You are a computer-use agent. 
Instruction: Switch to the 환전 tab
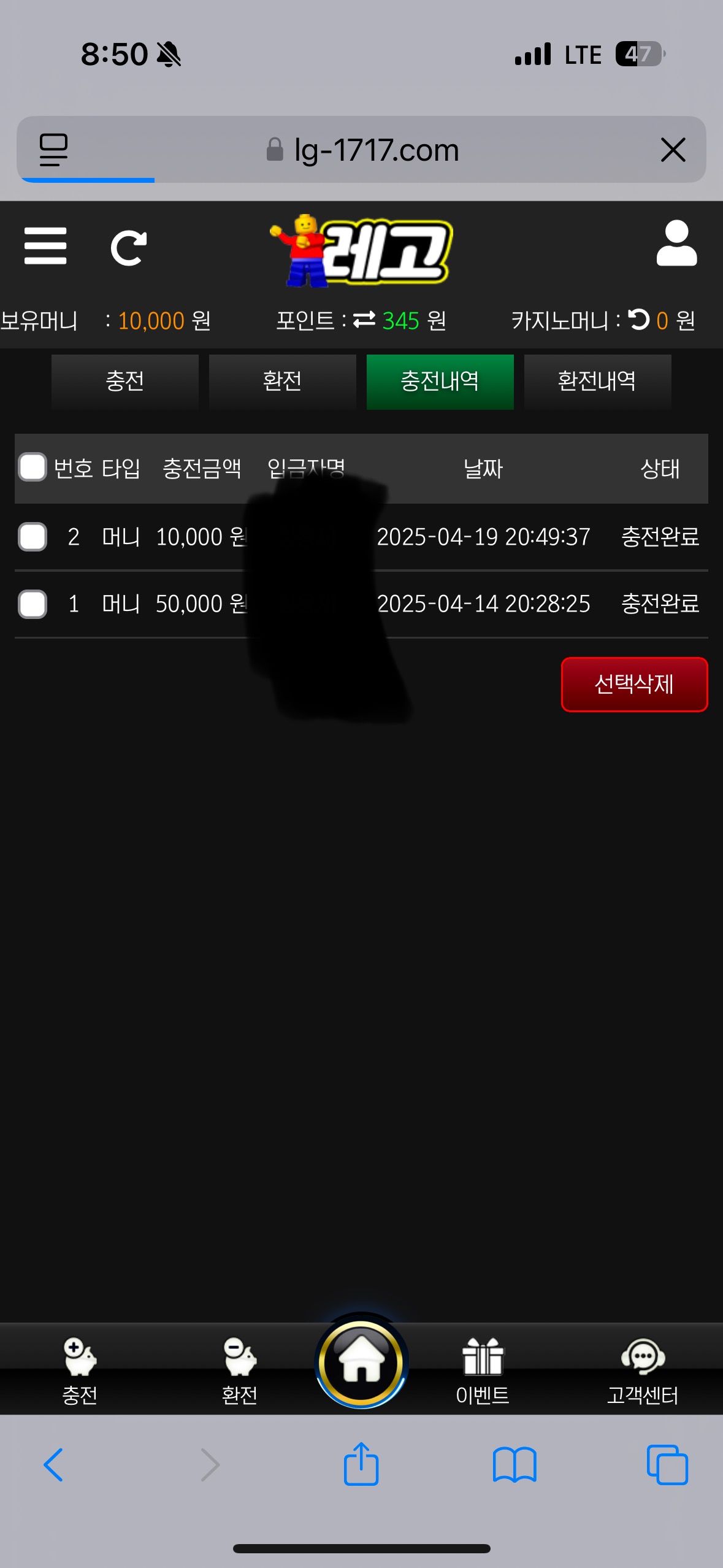[282, 382]
